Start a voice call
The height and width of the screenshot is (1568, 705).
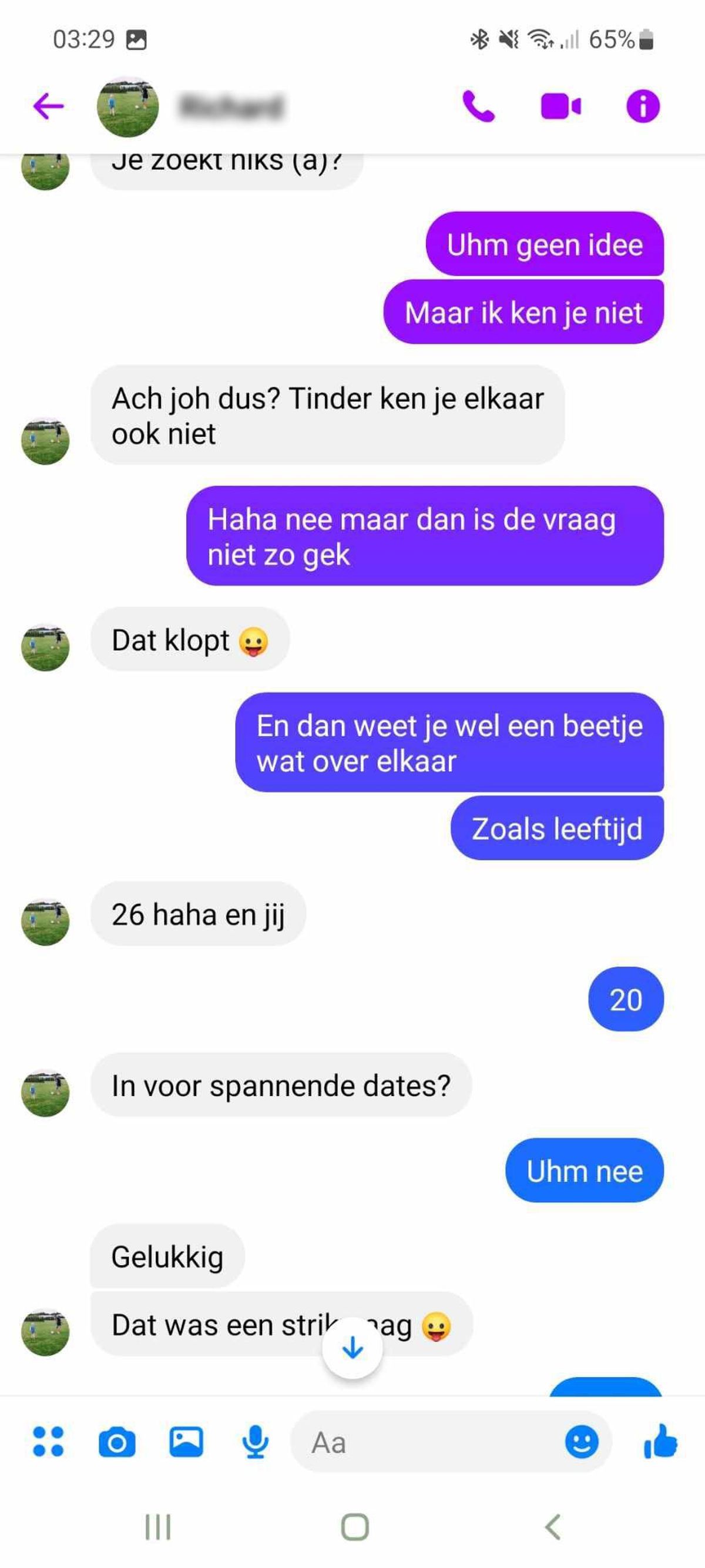[x=479, y=106]
